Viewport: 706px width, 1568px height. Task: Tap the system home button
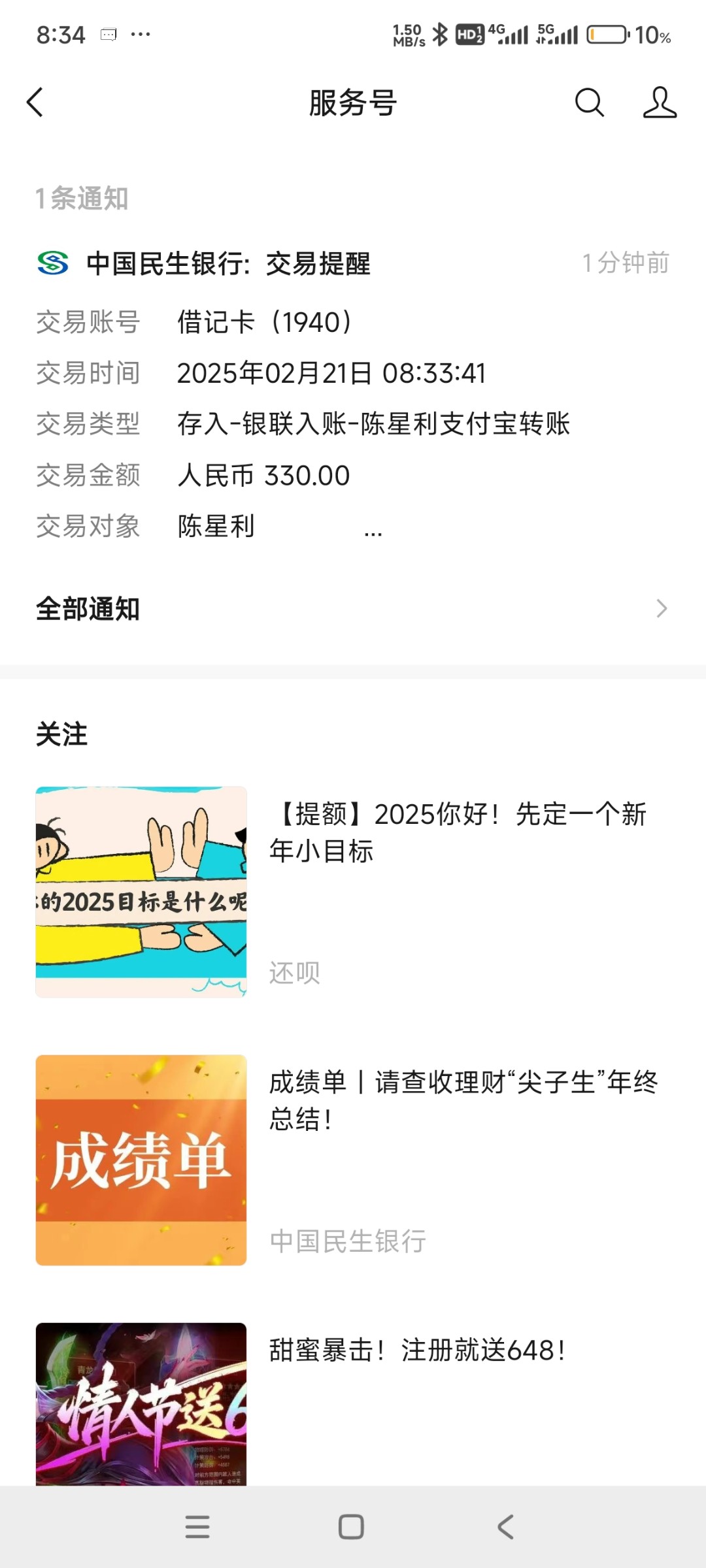351,1527
